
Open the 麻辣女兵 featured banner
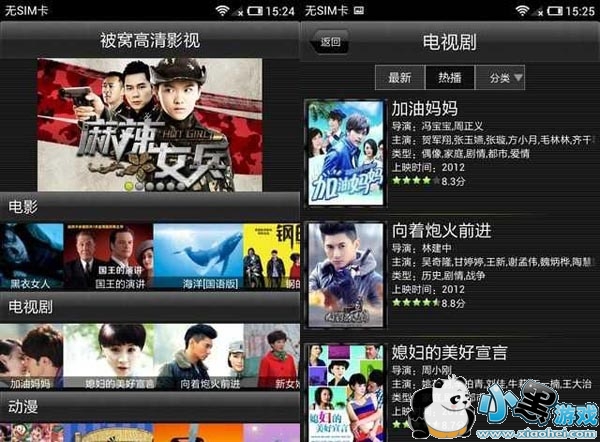coord(150,125)
